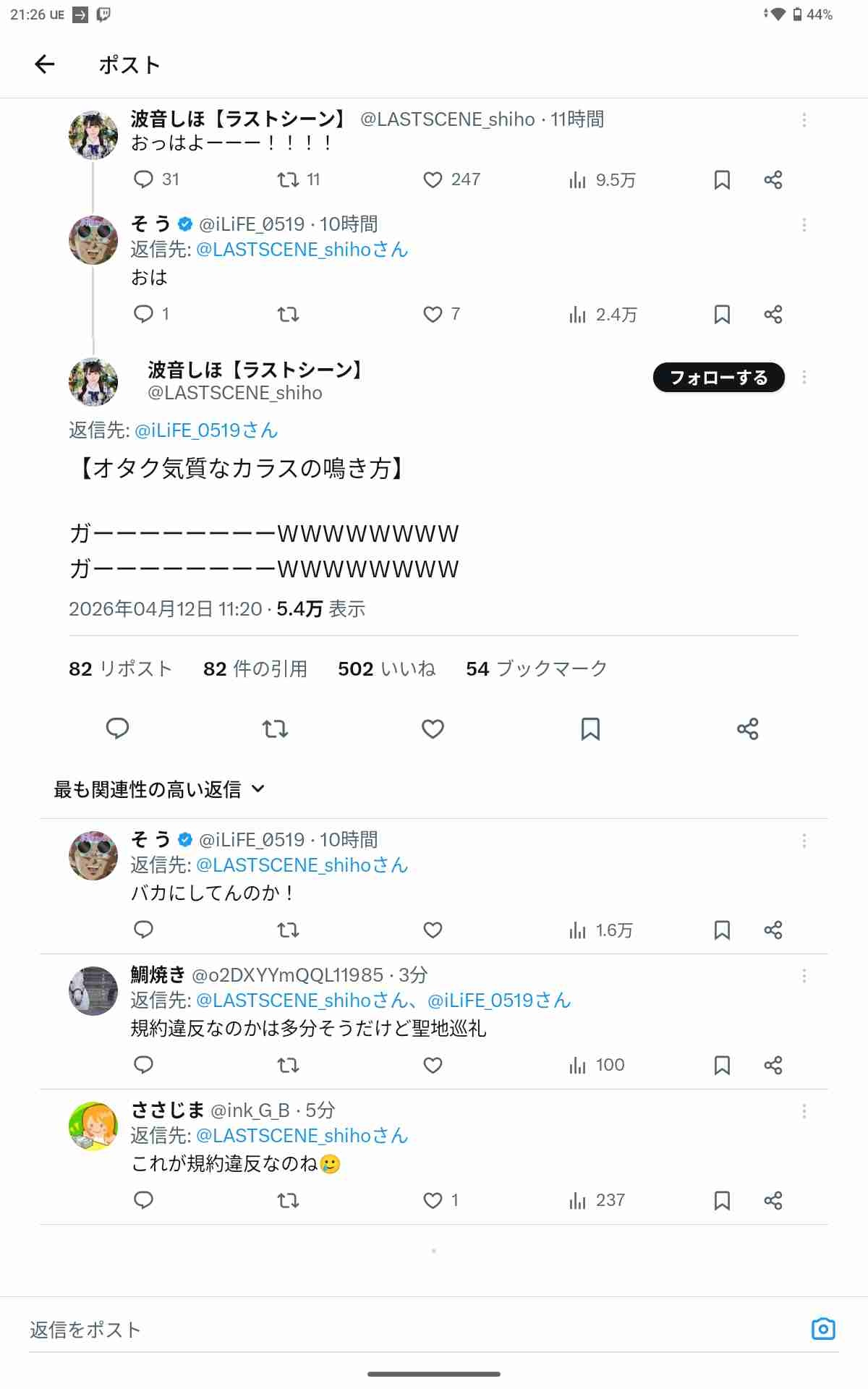The width and height of the screenshot is (868, 1389).
Task: Open the 最も関連性の高い返信 sort dropdown
Action: point(160,789)
